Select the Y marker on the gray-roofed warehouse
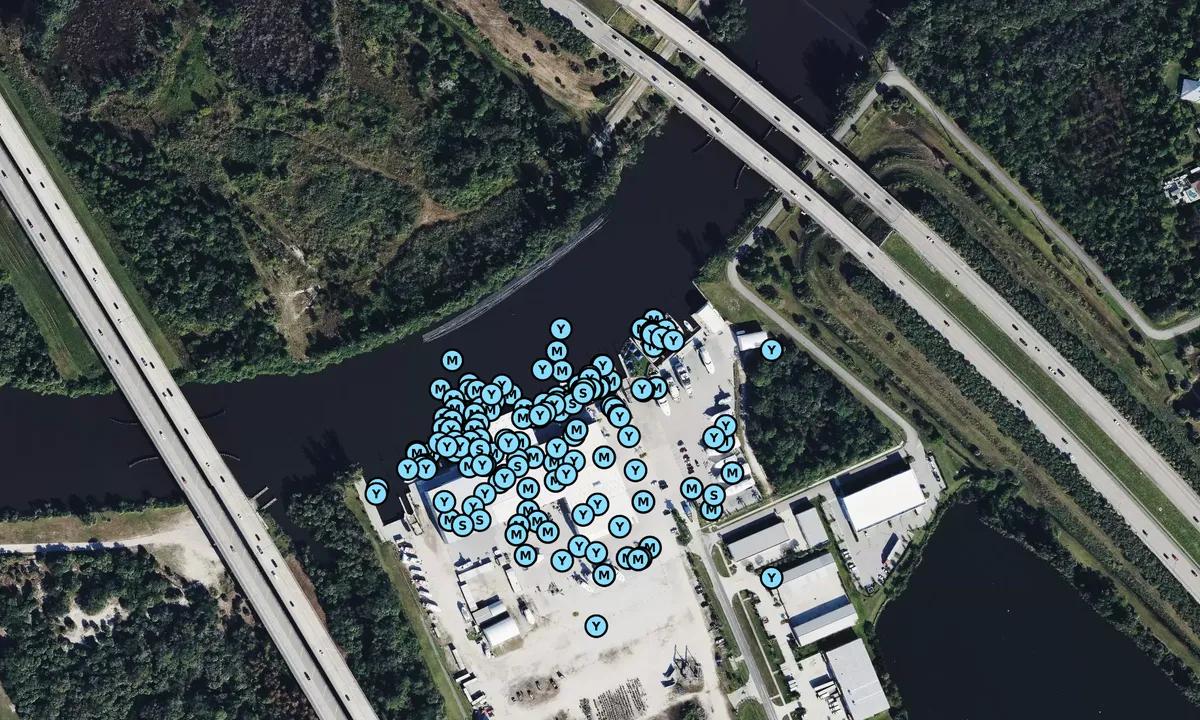Viewport: 1200px width, 720px height. [x=771, y=577]
